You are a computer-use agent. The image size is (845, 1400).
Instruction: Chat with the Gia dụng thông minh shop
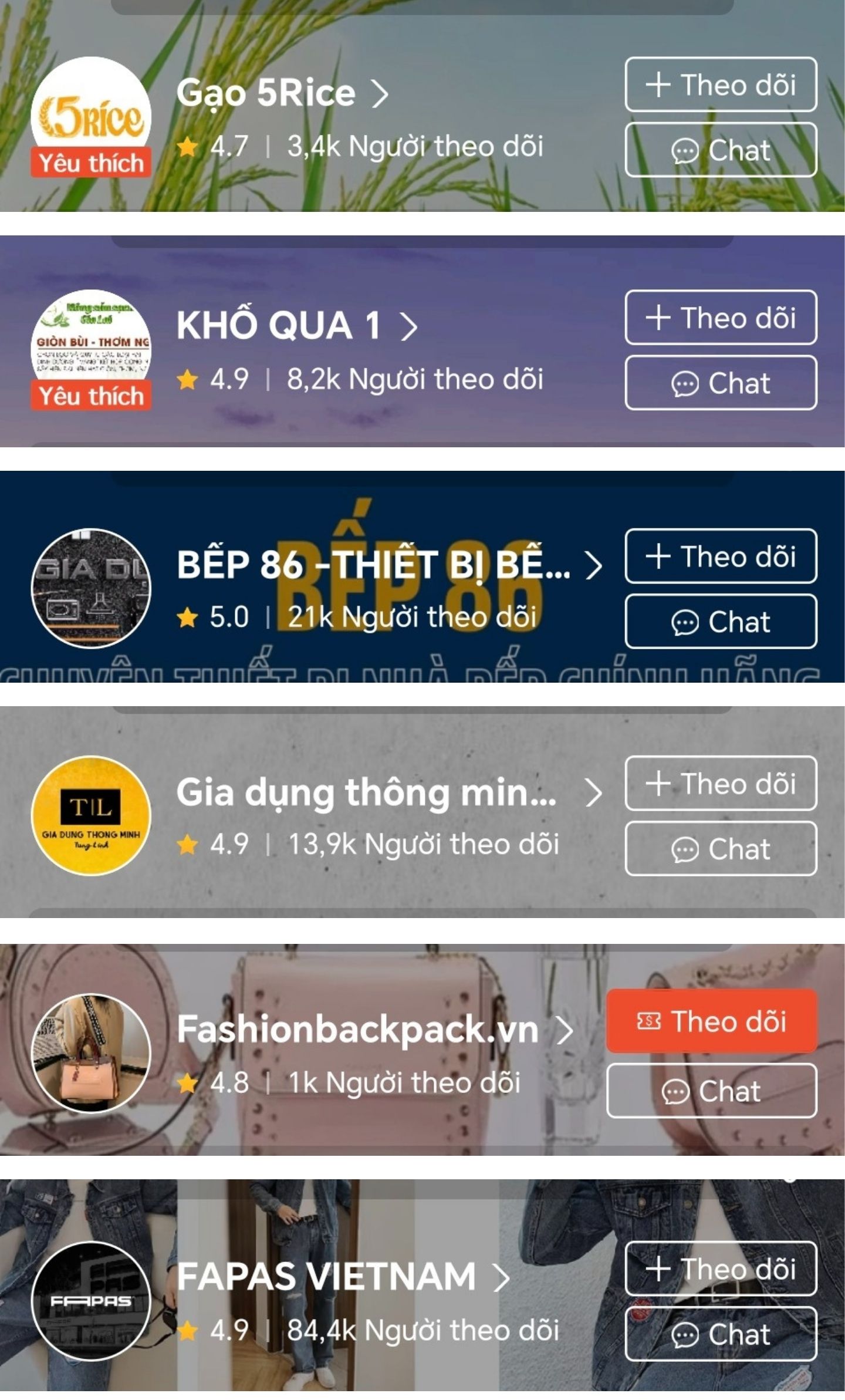(721, 849)
